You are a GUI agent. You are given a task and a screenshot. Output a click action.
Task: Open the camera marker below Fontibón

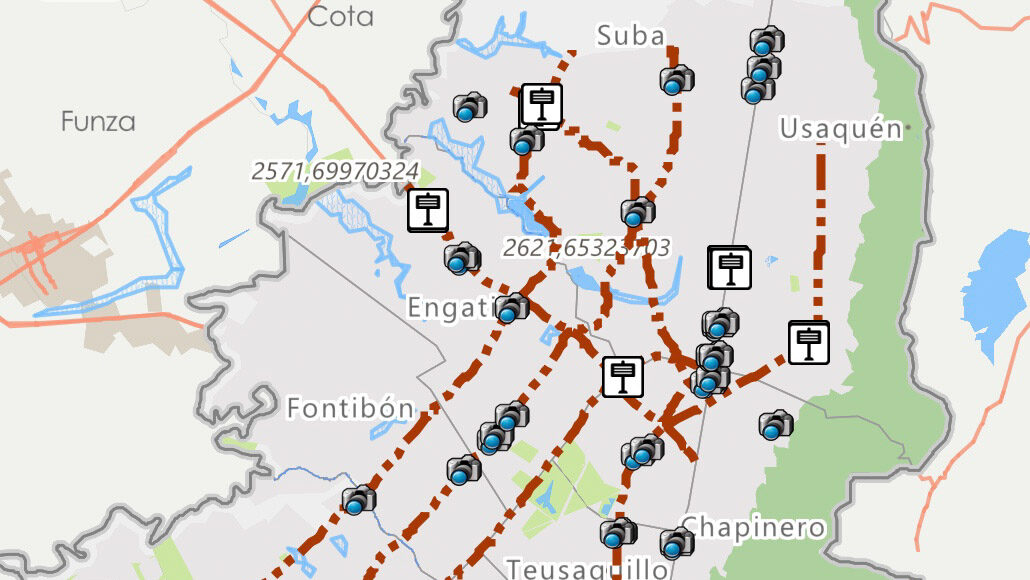pyautogui.click(x=359, y=499)
